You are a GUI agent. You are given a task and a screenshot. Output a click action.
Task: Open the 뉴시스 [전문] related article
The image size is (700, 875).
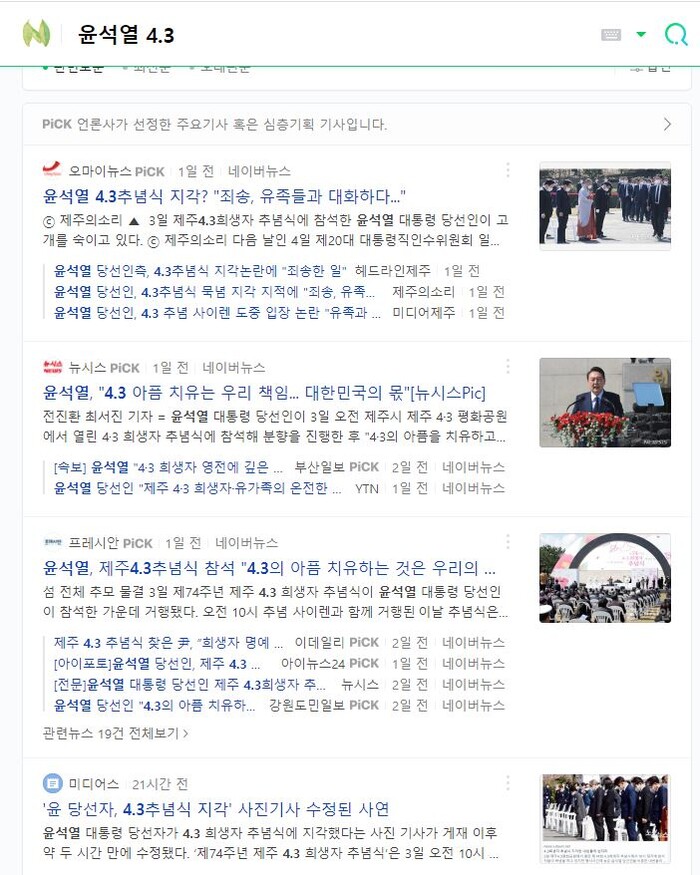point(190,684)
